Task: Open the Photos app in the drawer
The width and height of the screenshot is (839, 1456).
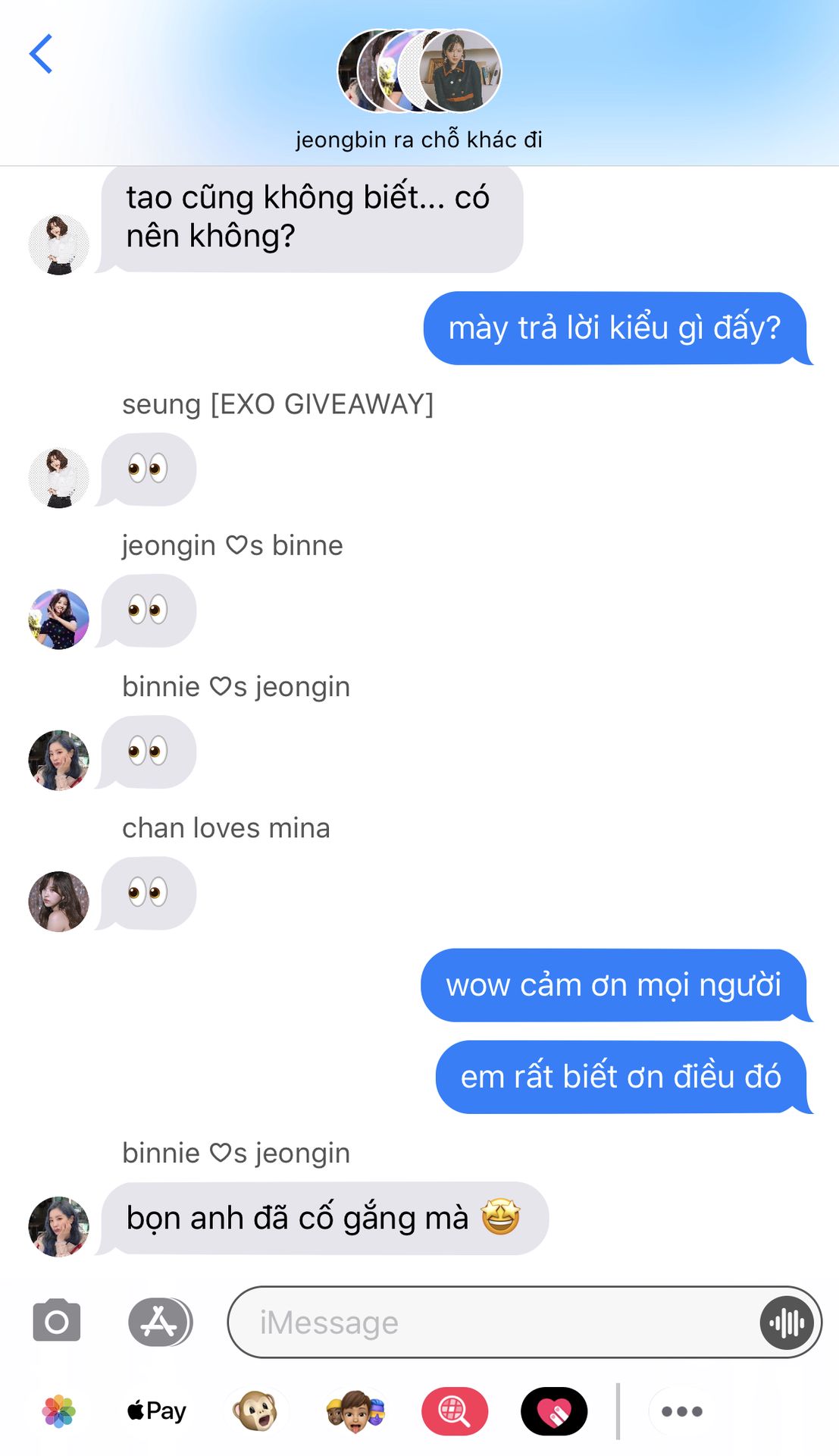Action: 59,1411
